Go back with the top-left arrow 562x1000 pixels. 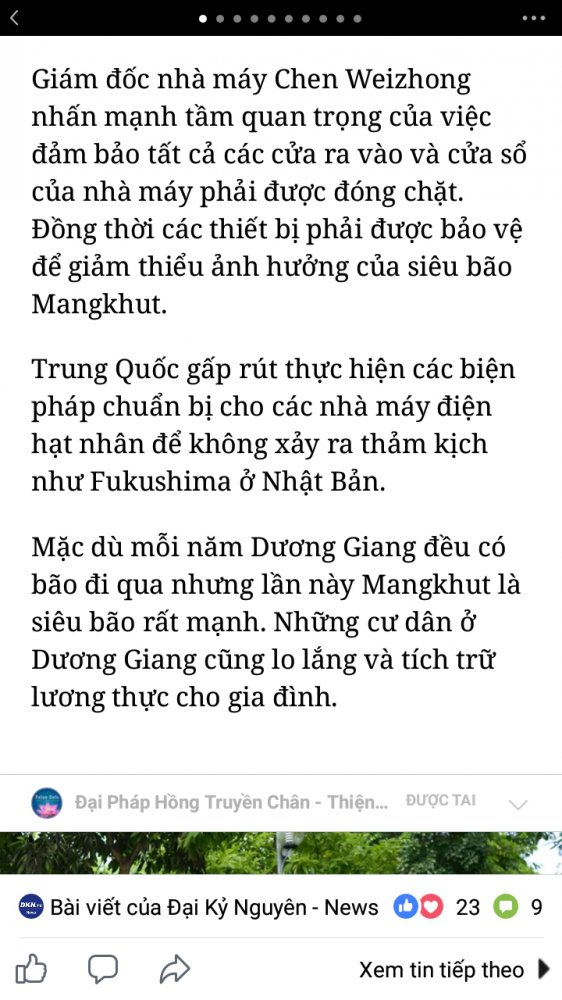(15, 18)
